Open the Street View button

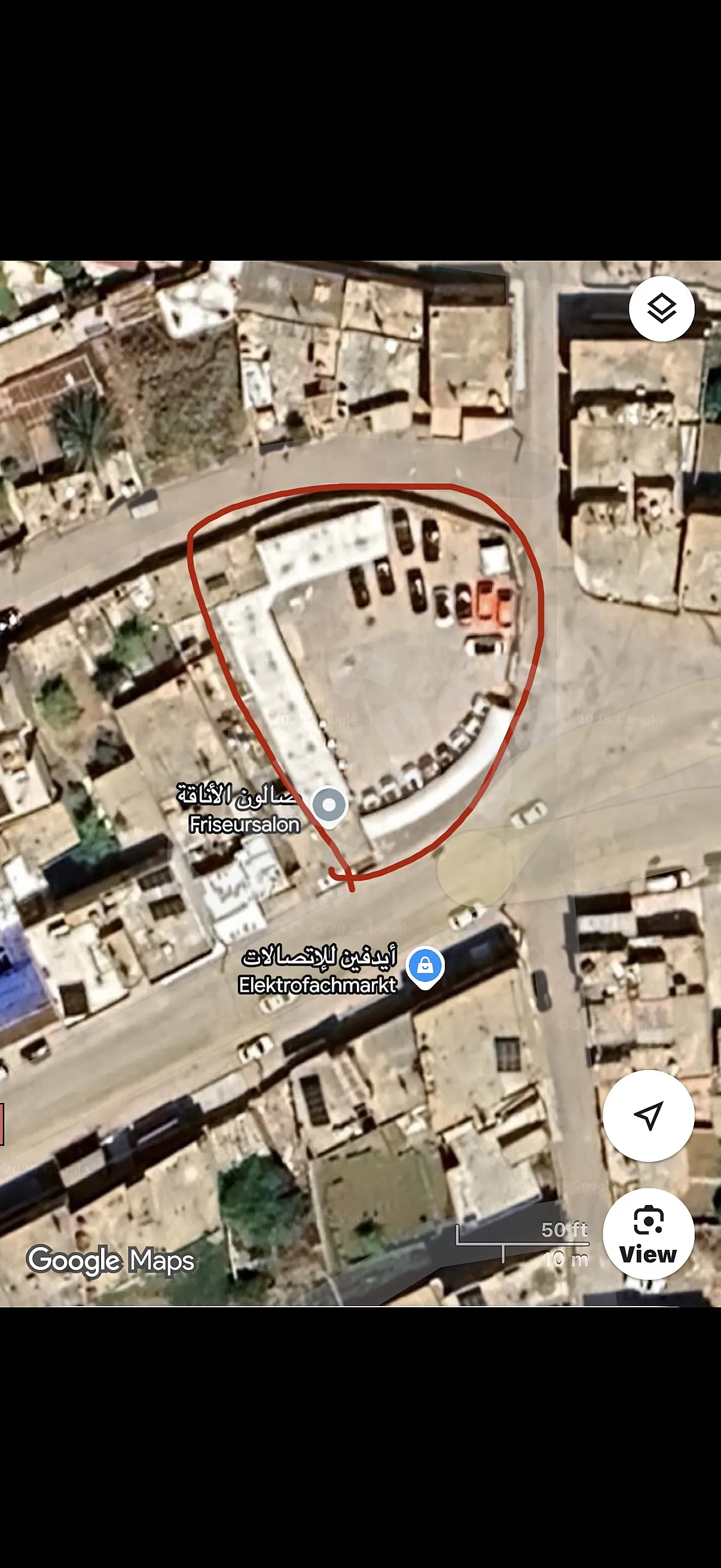[648, 1234]
